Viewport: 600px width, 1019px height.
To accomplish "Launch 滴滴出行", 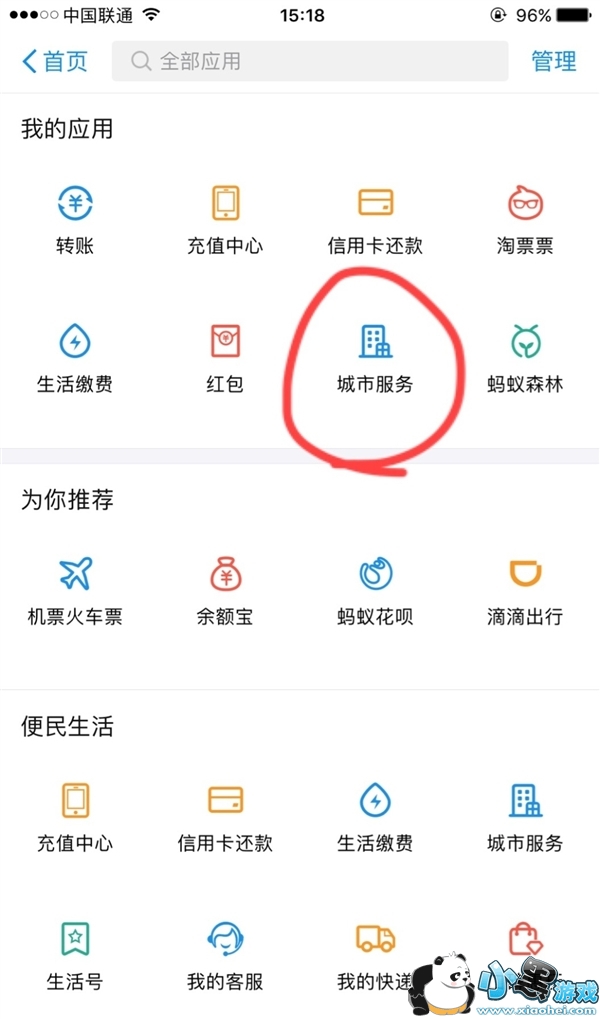I will pyautogui.click(x=525, y=590).
